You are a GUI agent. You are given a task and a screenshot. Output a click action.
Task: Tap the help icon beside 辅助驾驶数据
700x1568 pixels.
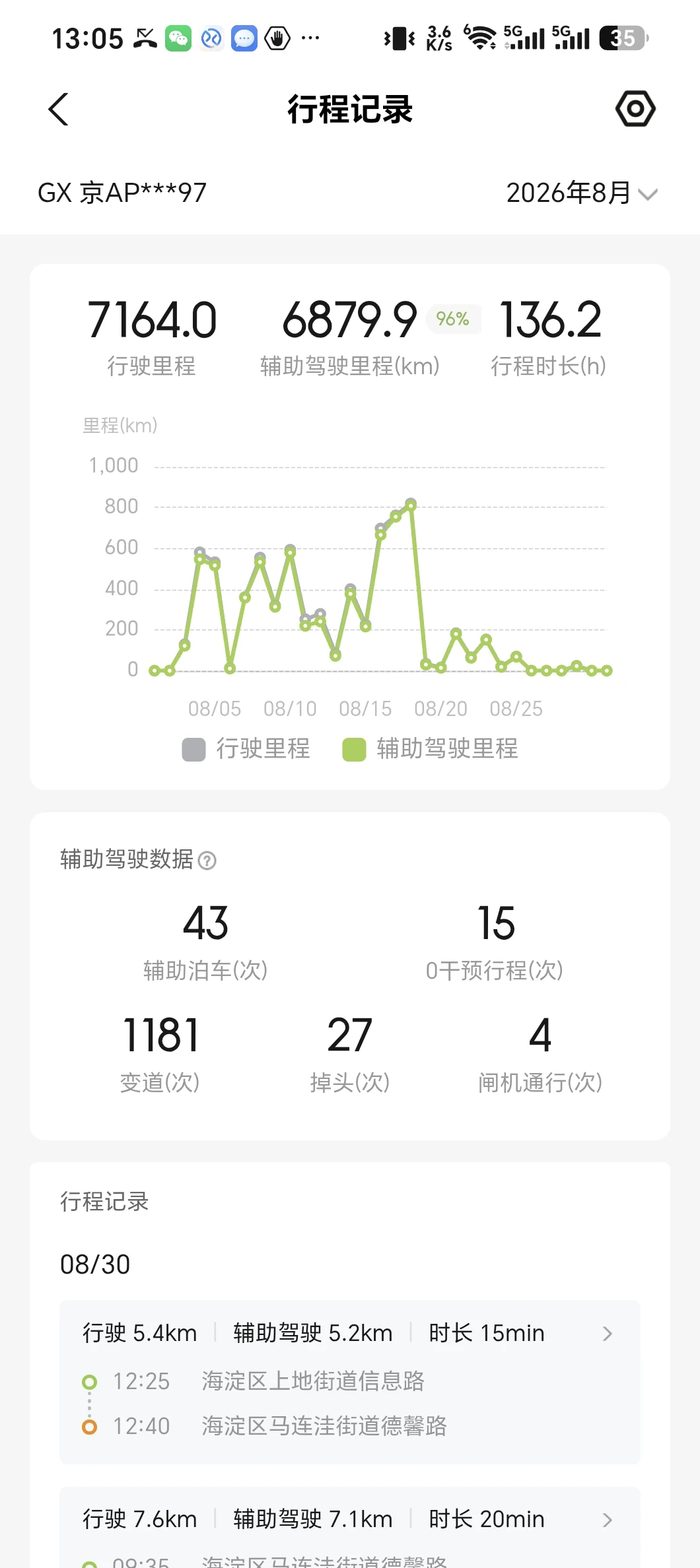click(207, 861)
